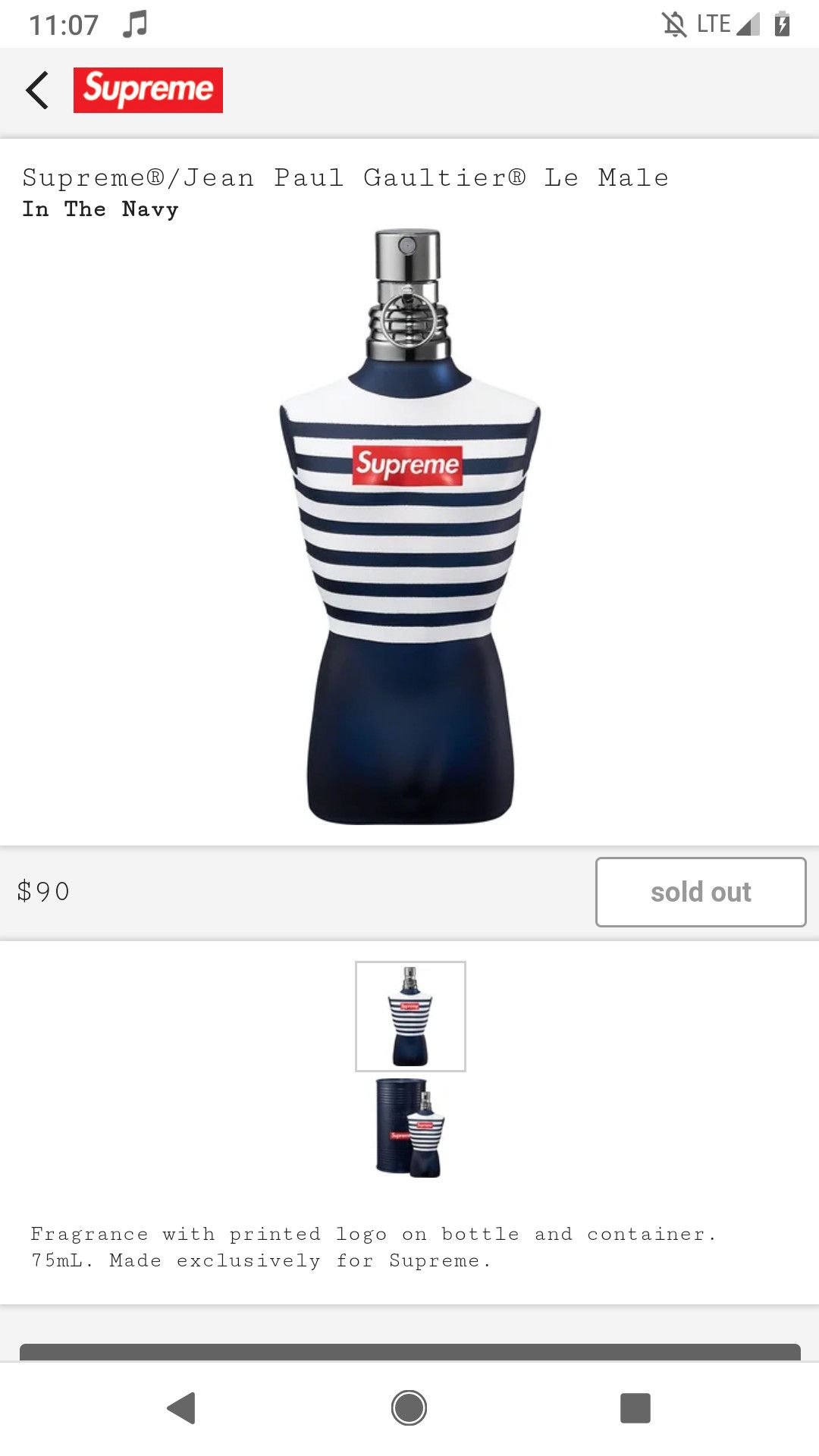The height and width of the screenshot is (1456, 819).
Task: Tap the sold out button
Action: [x=701, y=892]
